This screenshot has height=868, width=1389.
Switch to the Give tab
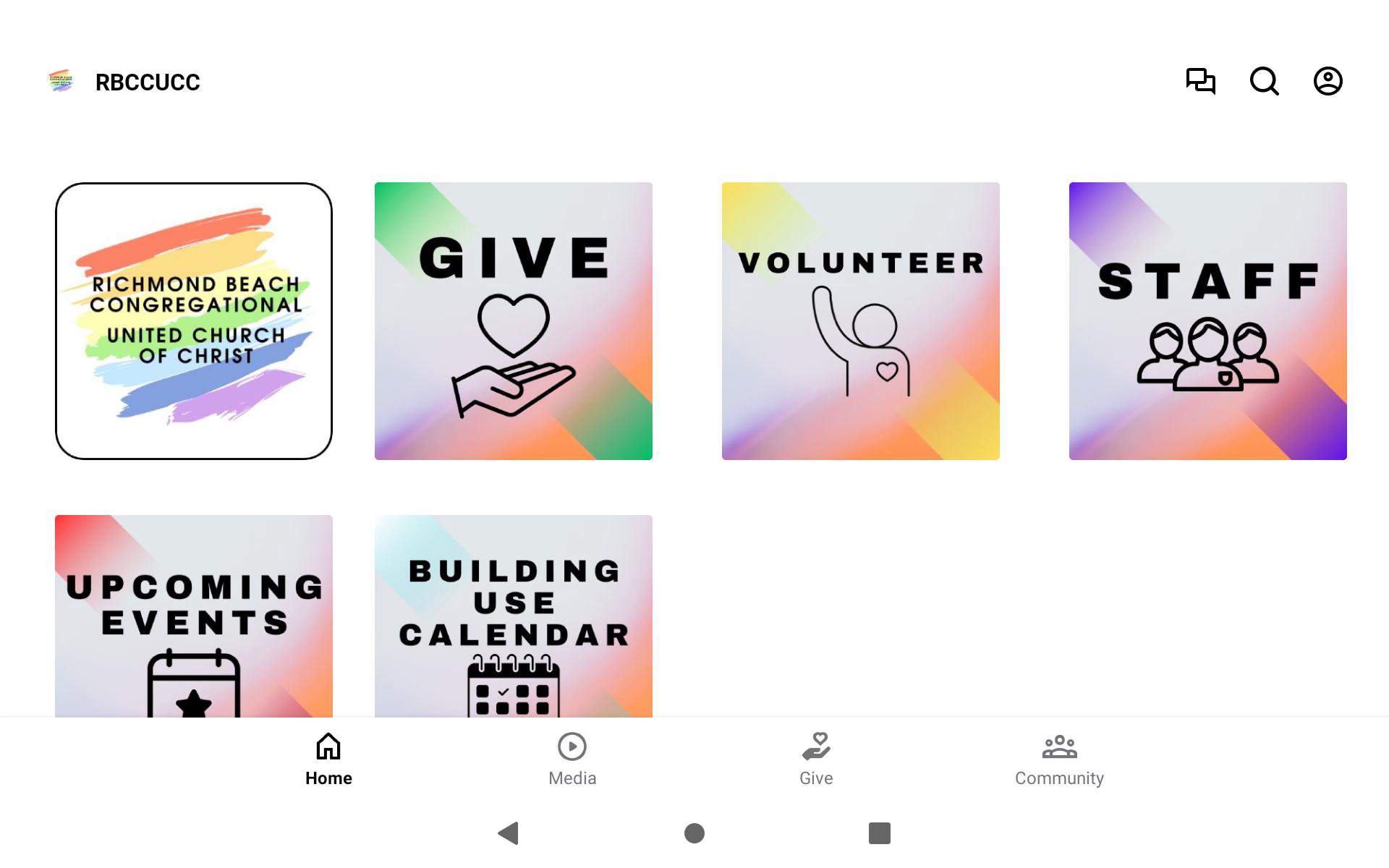pyautogui.click(x=816, y=759)
